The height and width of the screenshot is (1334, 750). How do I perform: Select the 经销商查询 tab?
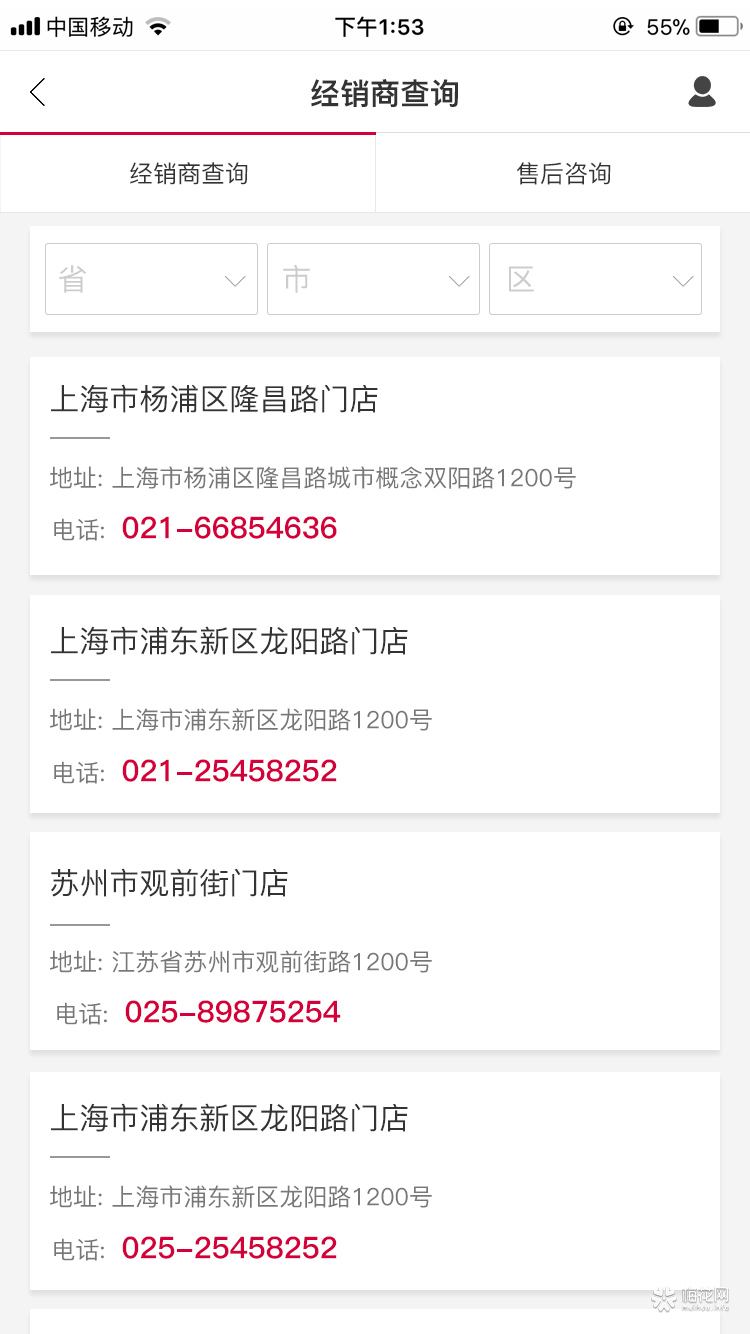pyautogui.click(x=188, y=174)
